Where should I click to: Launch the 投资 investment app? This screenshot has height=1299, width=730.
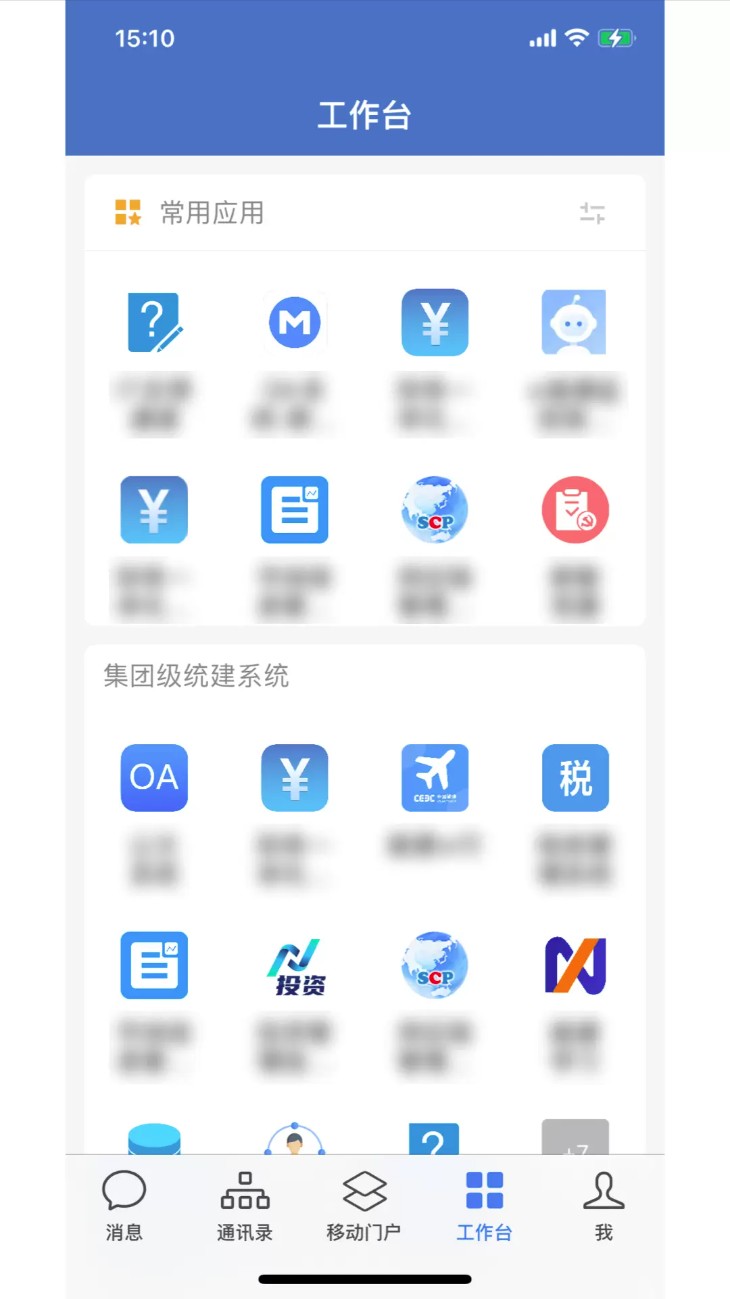[x=294, y=965]
